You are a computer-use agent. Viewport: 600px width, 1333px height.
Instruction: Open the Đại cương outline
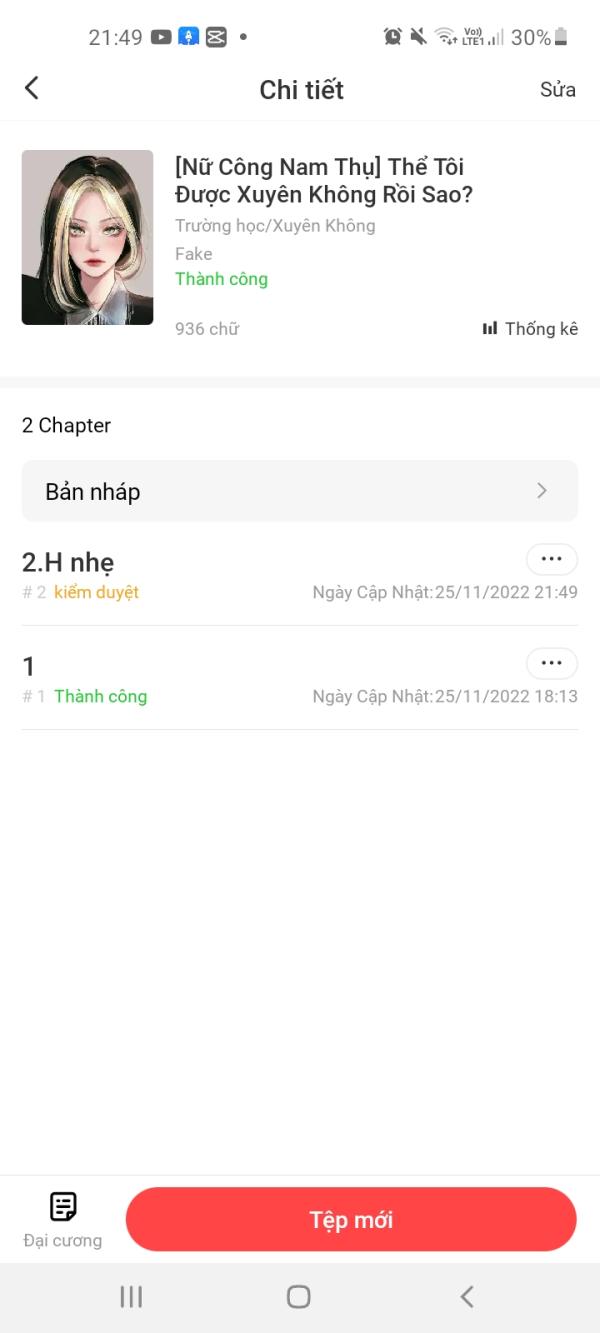tap(63, 1220)
